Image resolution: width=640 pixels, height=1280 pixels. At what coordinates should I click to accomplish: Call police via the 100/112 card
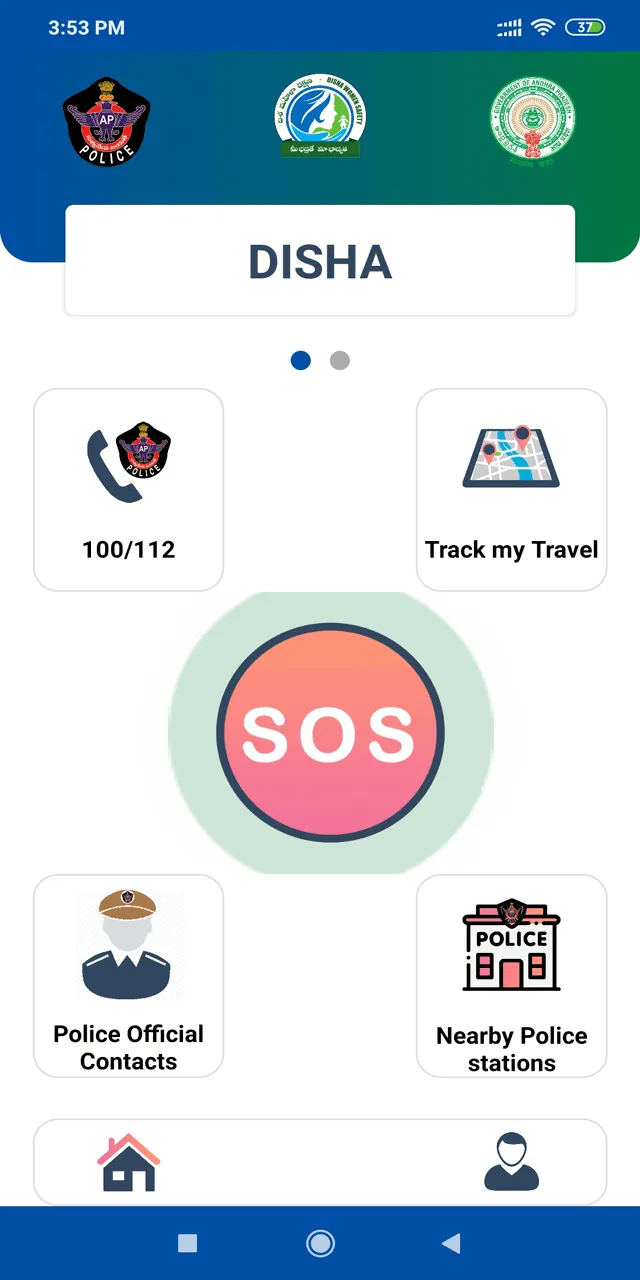click(x=128, y=490)
